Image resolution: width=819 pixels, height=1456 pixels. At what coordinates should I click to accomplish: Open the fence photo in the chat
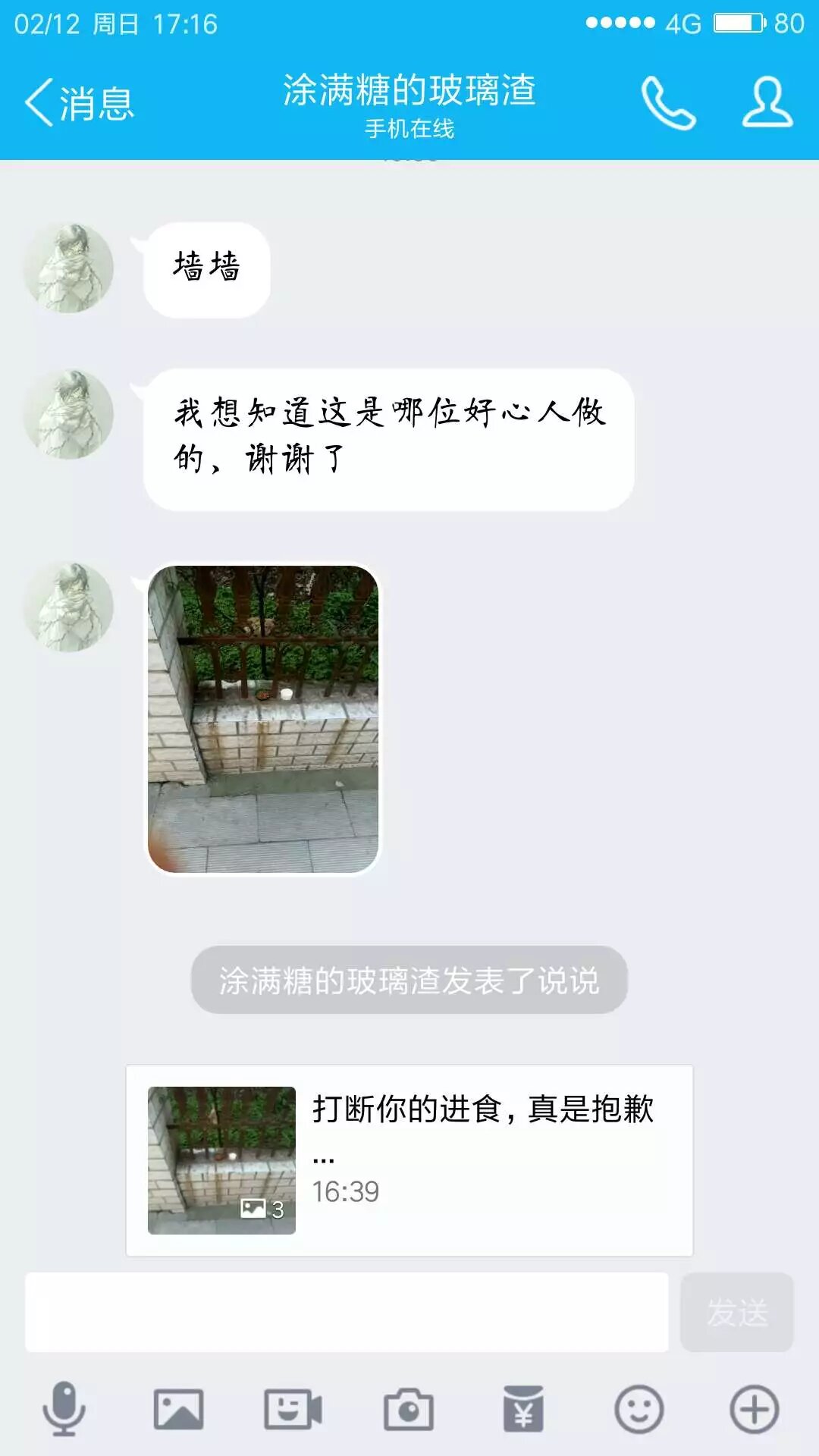click(263, 719)
